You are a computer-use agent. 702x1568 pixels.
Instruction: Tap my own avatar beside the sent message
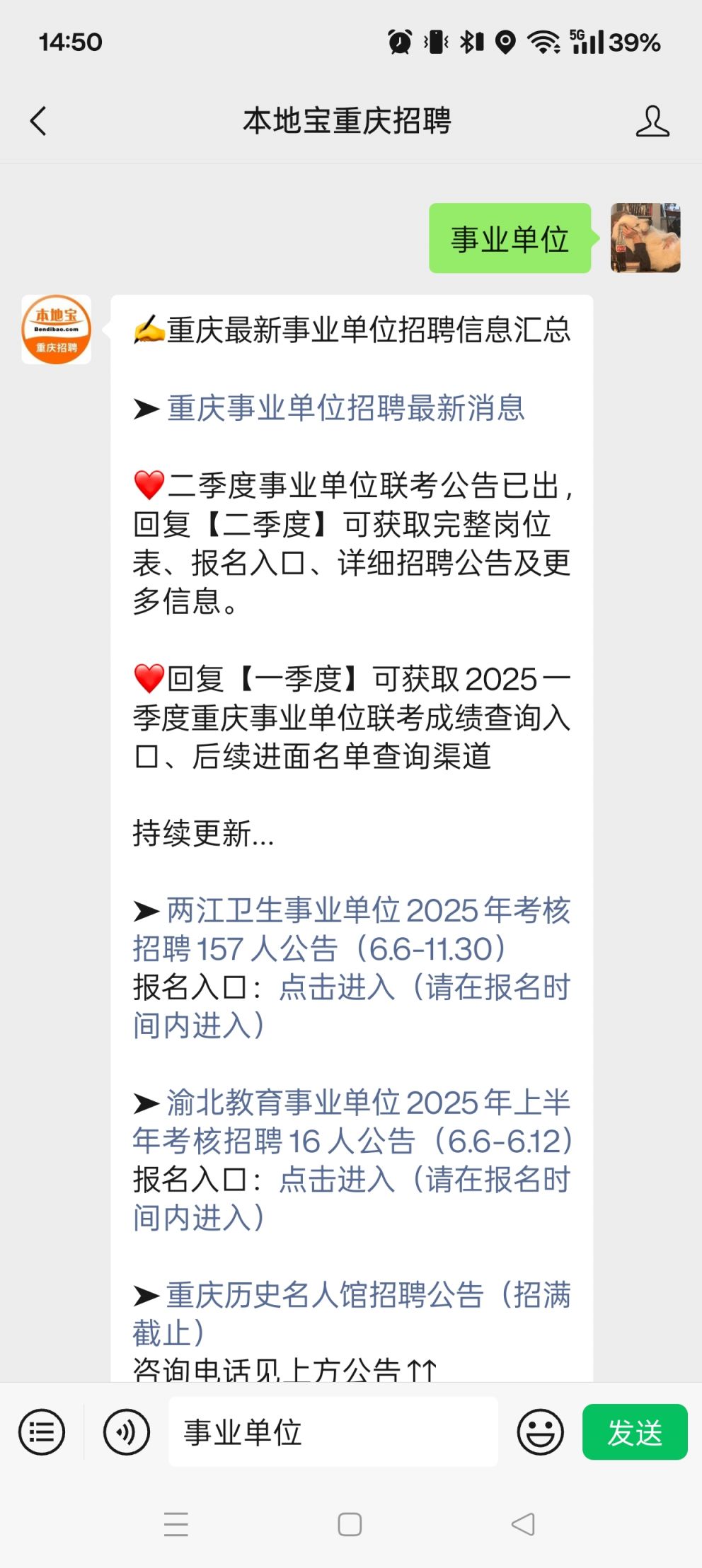click(x=645, y=238)
